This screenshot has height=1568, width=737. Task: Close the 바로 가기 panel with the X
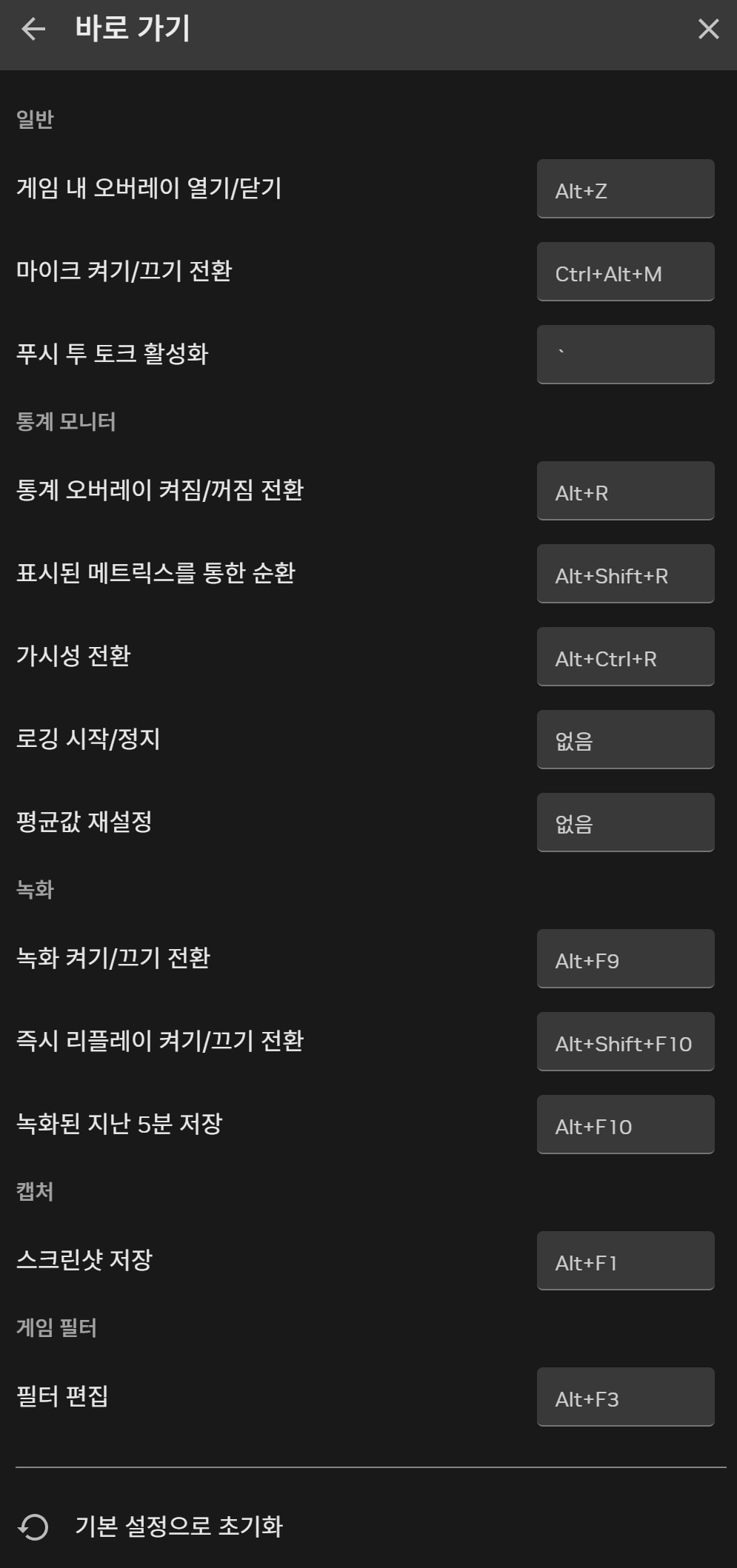709,30
